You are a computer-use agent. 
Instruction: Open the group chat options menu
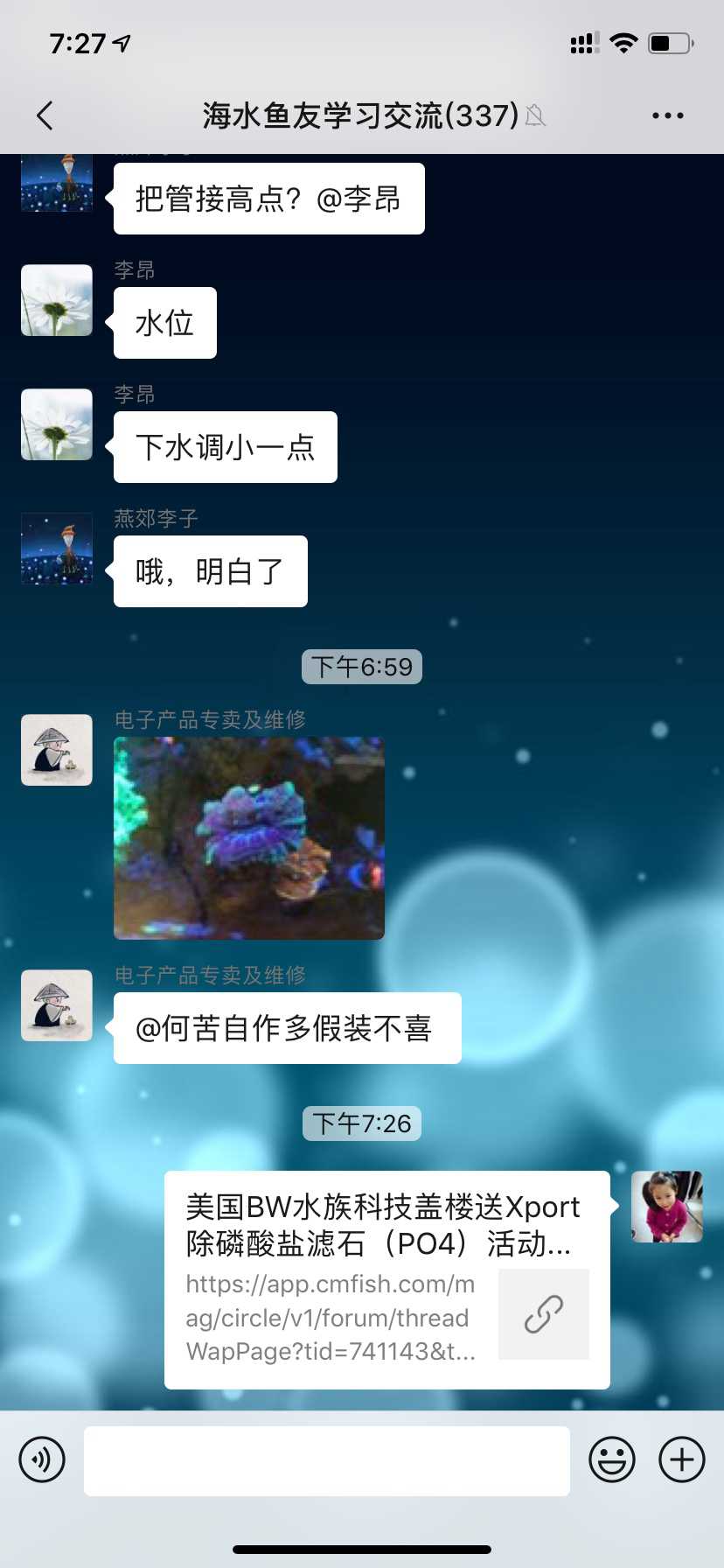(667, 115)
